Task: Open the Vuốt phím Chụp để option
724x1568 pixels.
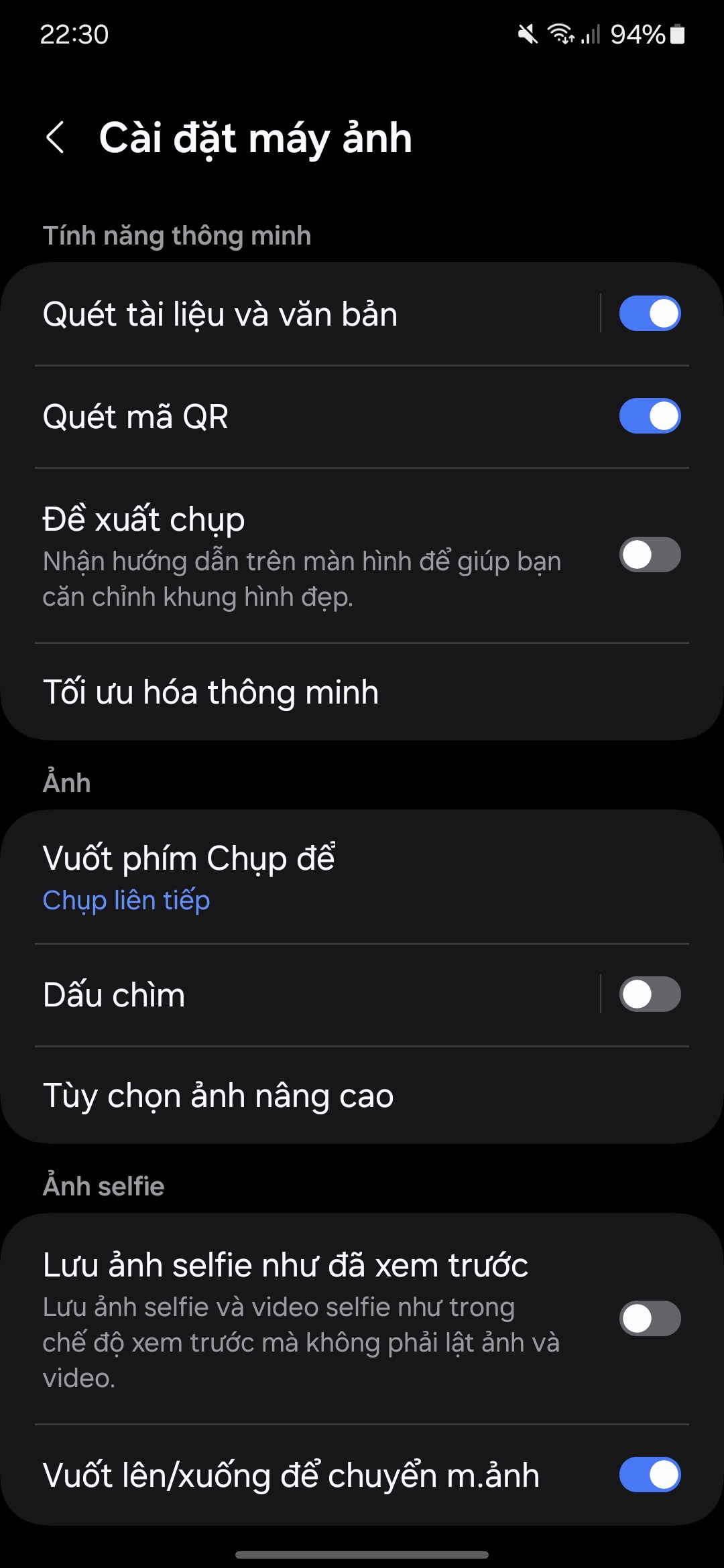Action: pyautogui.click(x=362, y=876)
